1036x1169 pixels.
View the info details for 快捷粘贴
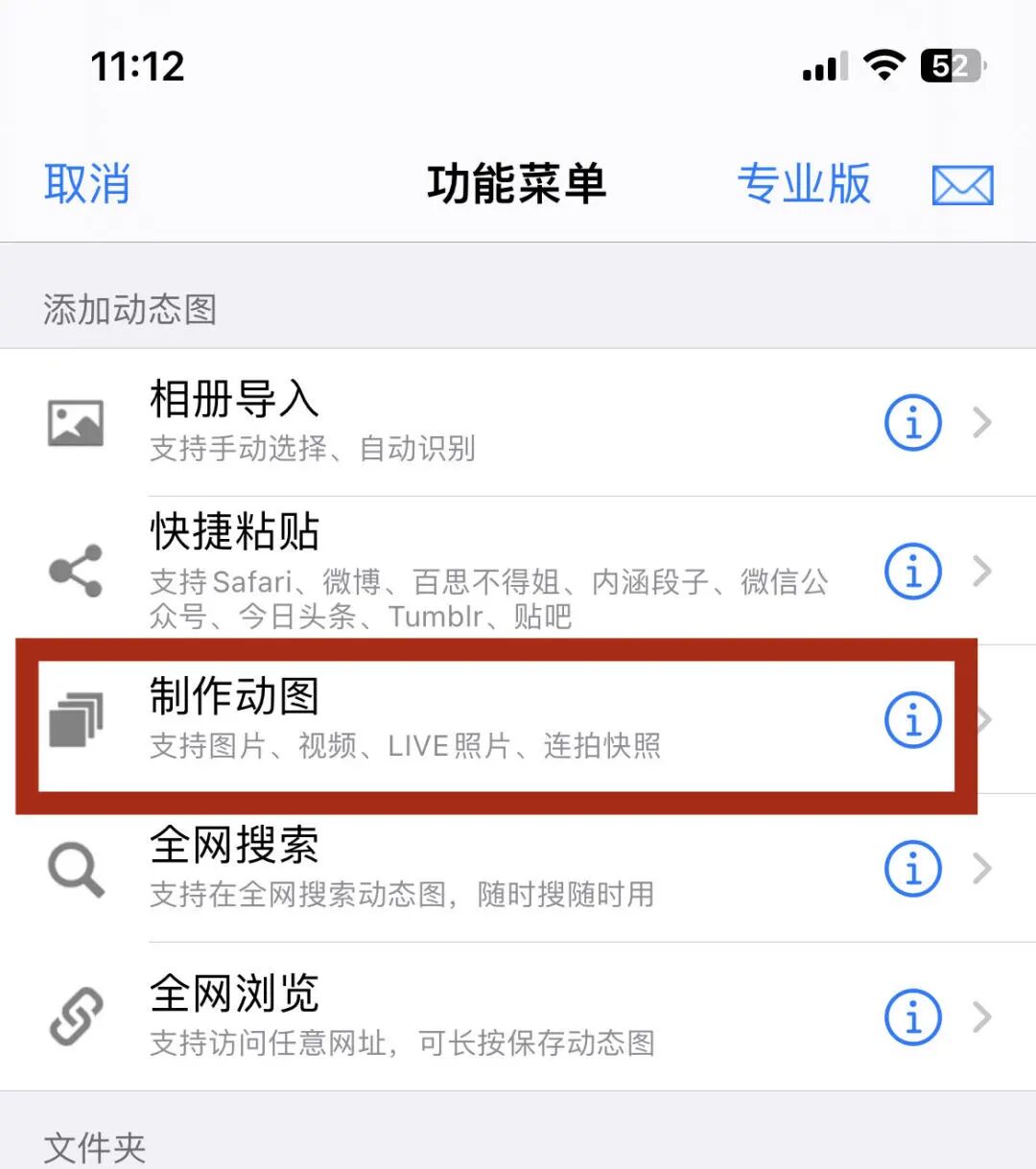pyautogui.click(x=912, y=572)
